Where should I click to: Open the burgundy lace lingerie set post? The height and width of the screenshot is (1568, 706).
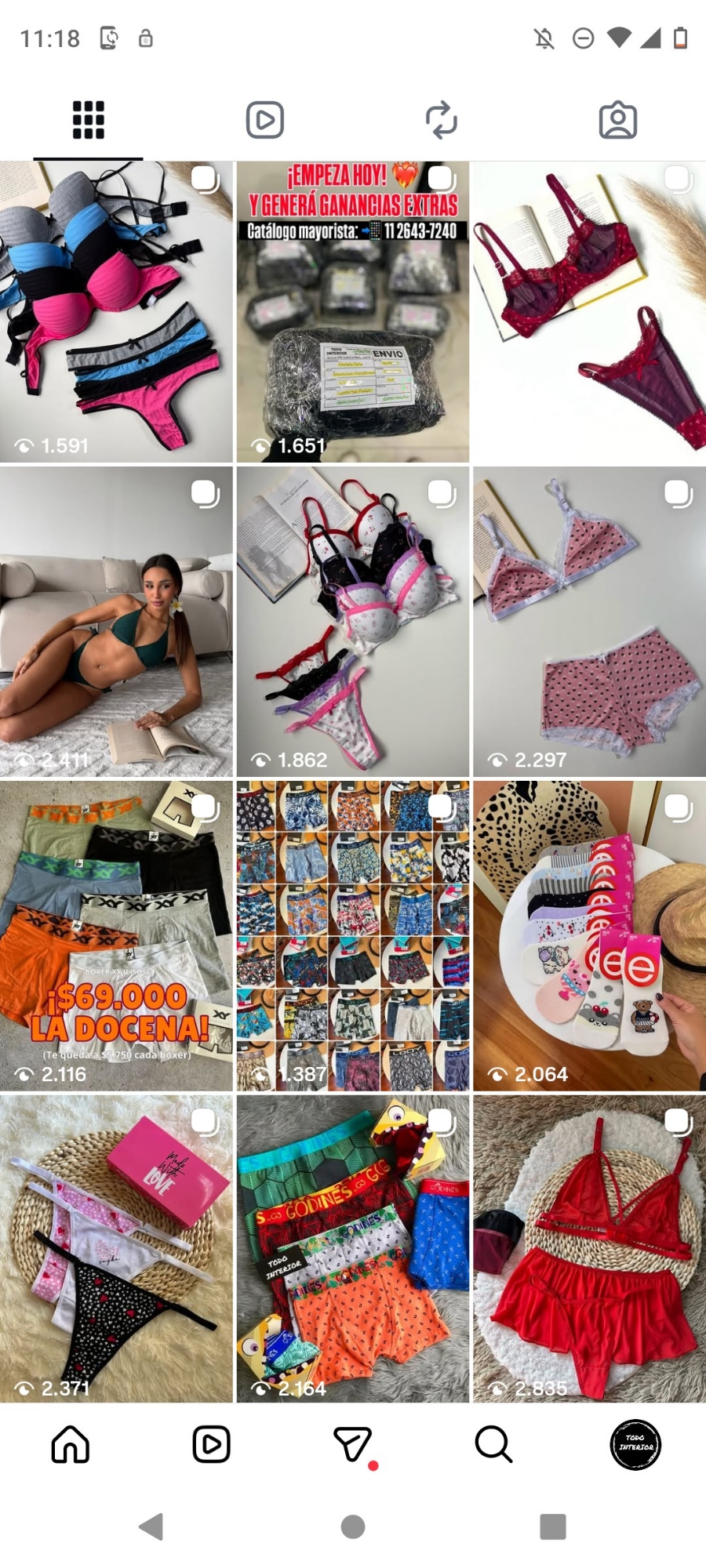[x=590, y=312]
